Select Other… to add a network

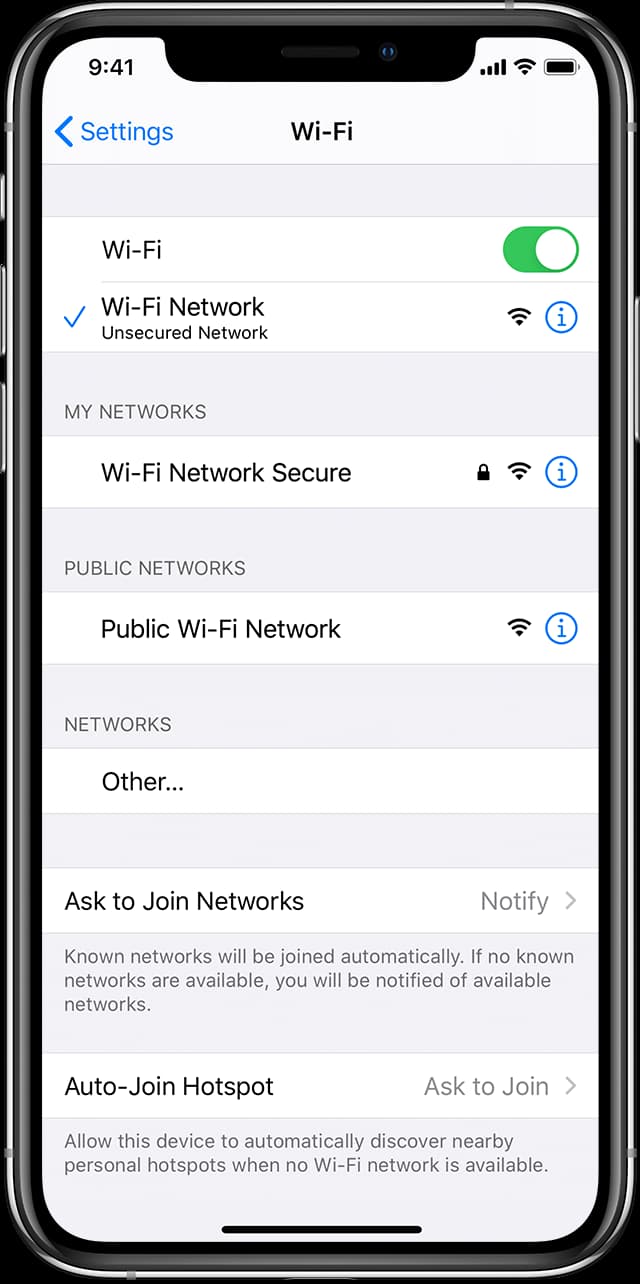[320, 781]
